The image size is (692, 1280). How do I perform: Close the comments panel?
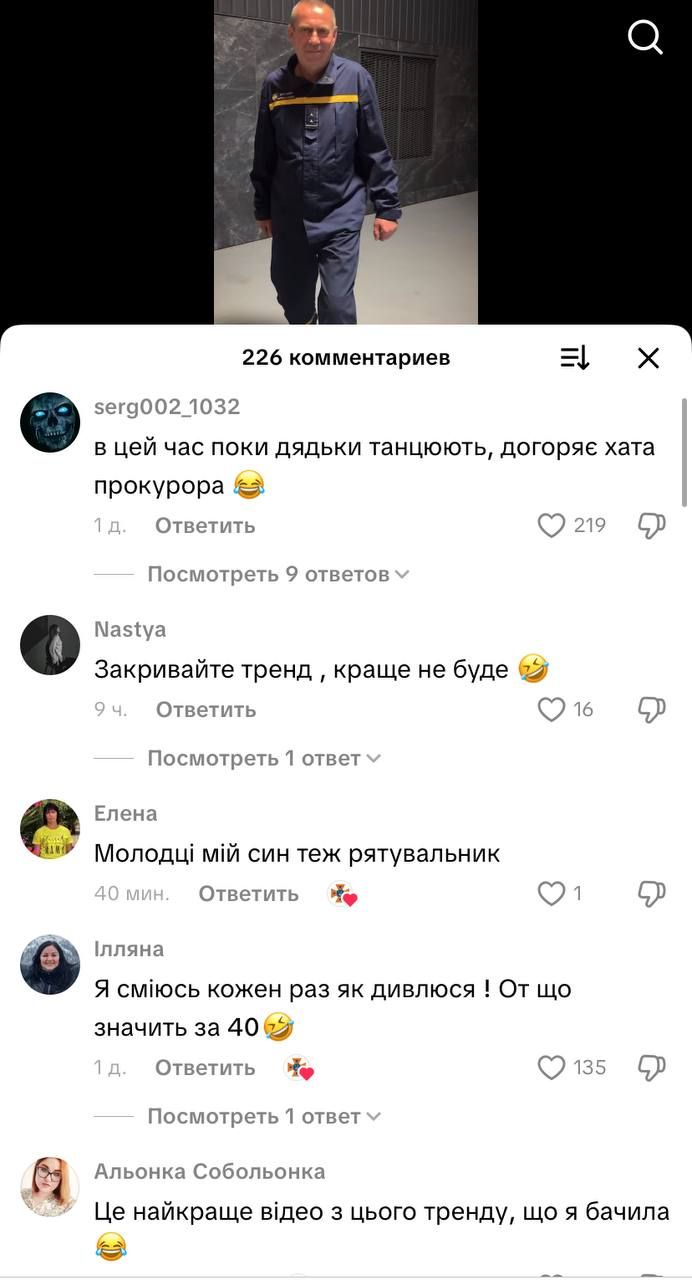648,358
